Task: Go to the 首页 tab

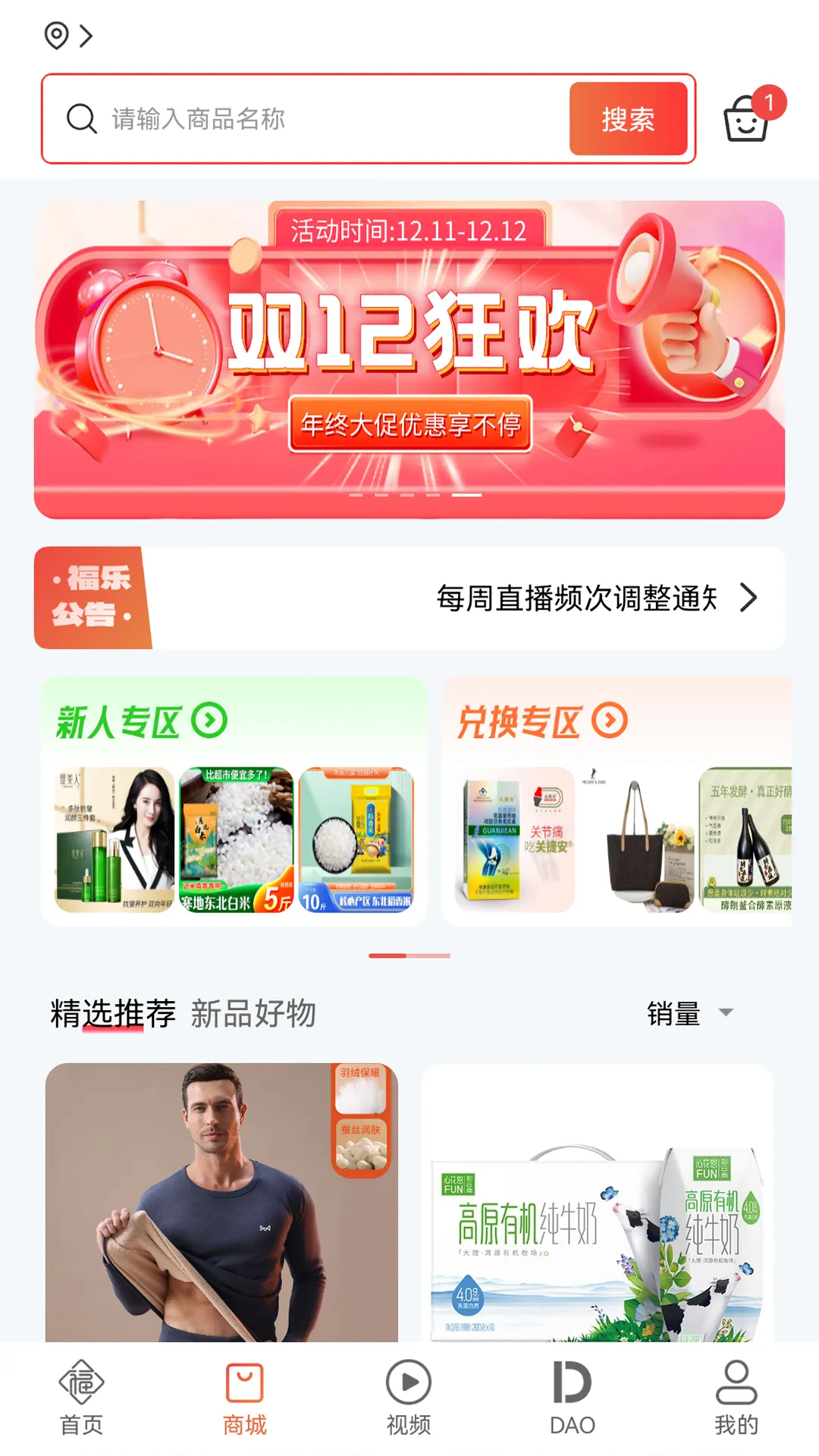Action: pos(82,1397)
